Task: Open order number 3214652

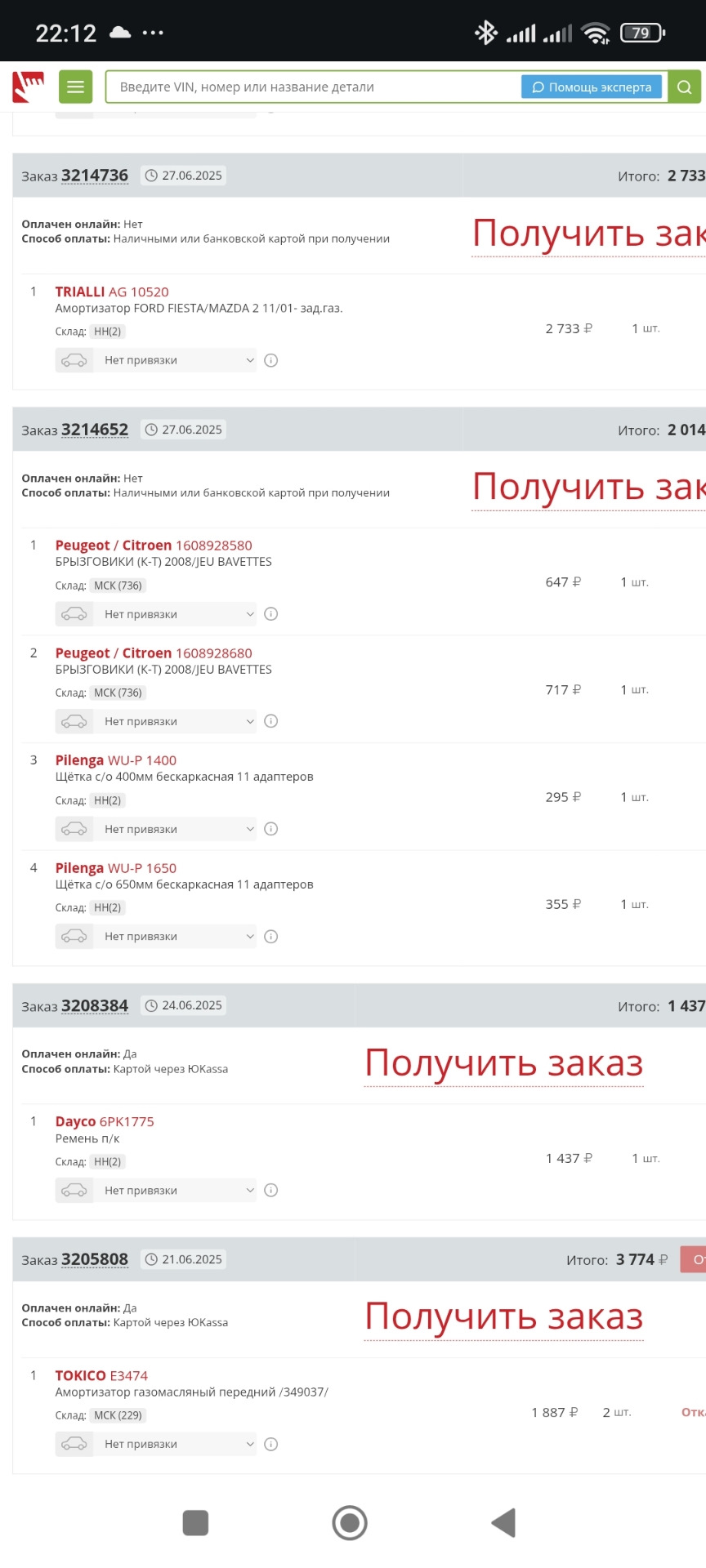Action: (95, 430)
